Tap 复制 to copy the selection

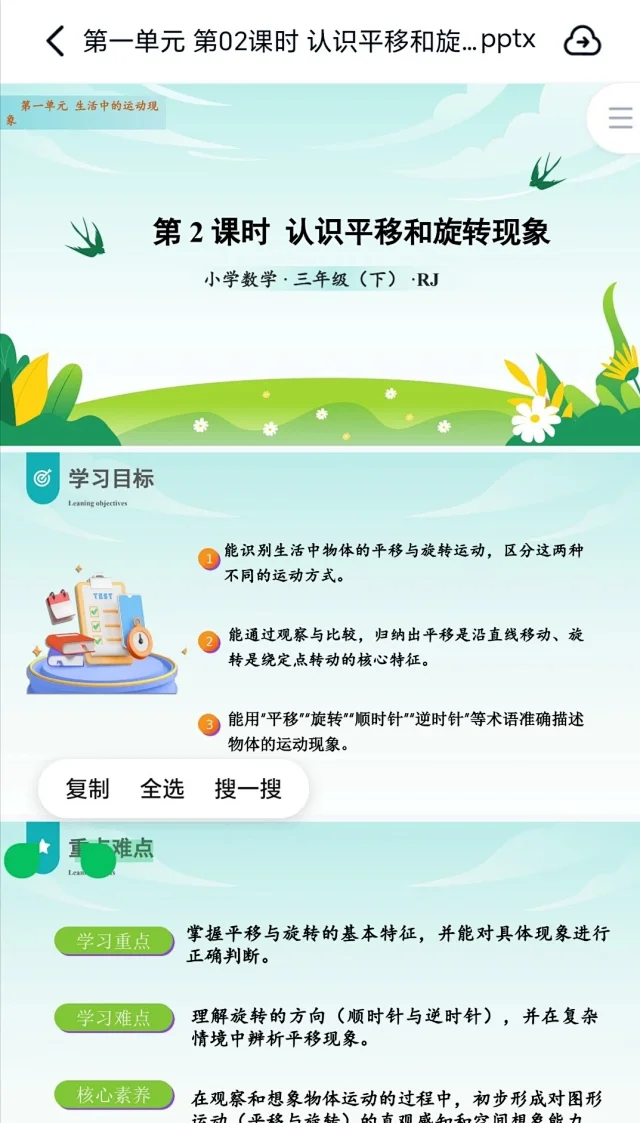click(87, 789)
